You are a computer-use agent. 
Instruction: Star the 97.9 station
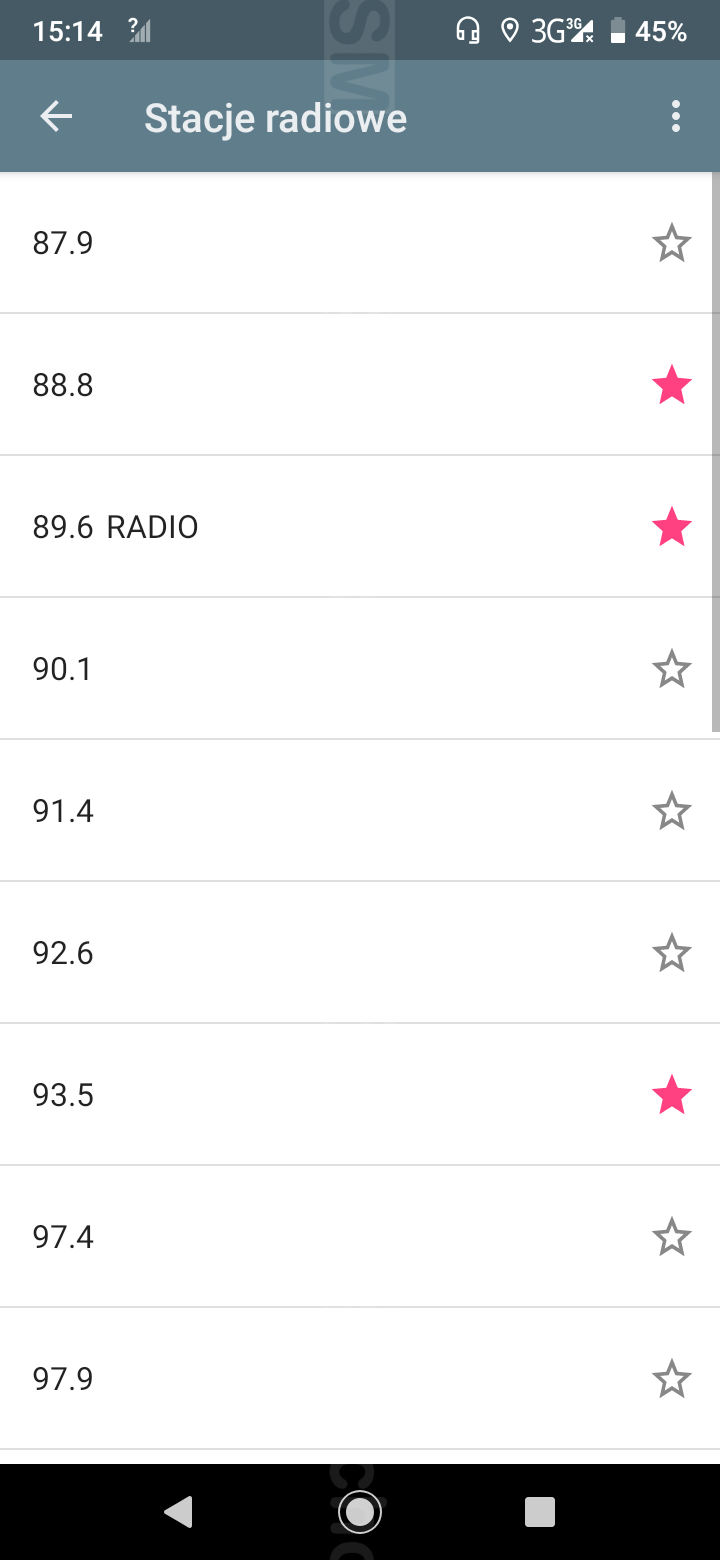point(671,1379)
